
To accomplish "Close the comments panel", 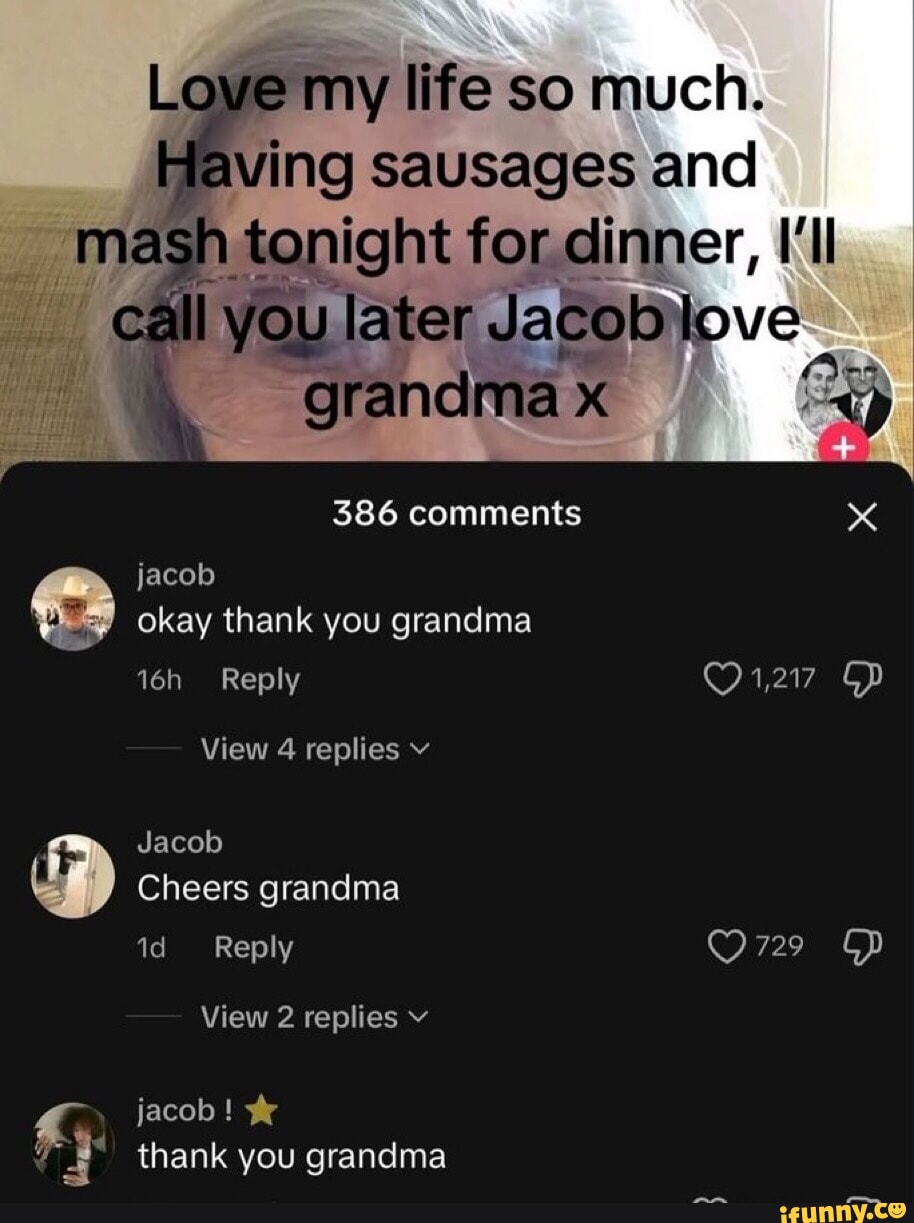I will (861, 518).
